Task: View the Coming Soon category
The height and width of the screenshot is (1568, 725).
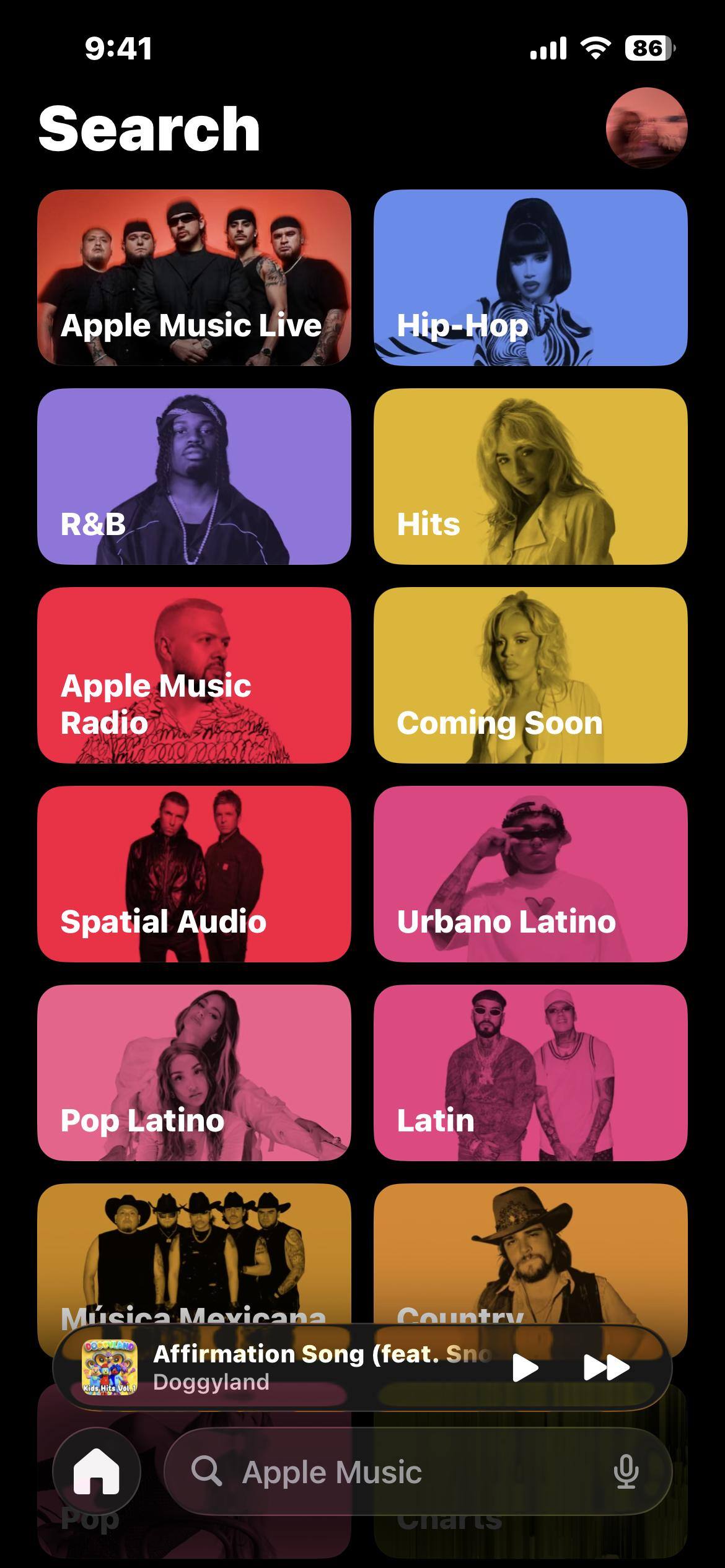Action: (x=530, y=675)
